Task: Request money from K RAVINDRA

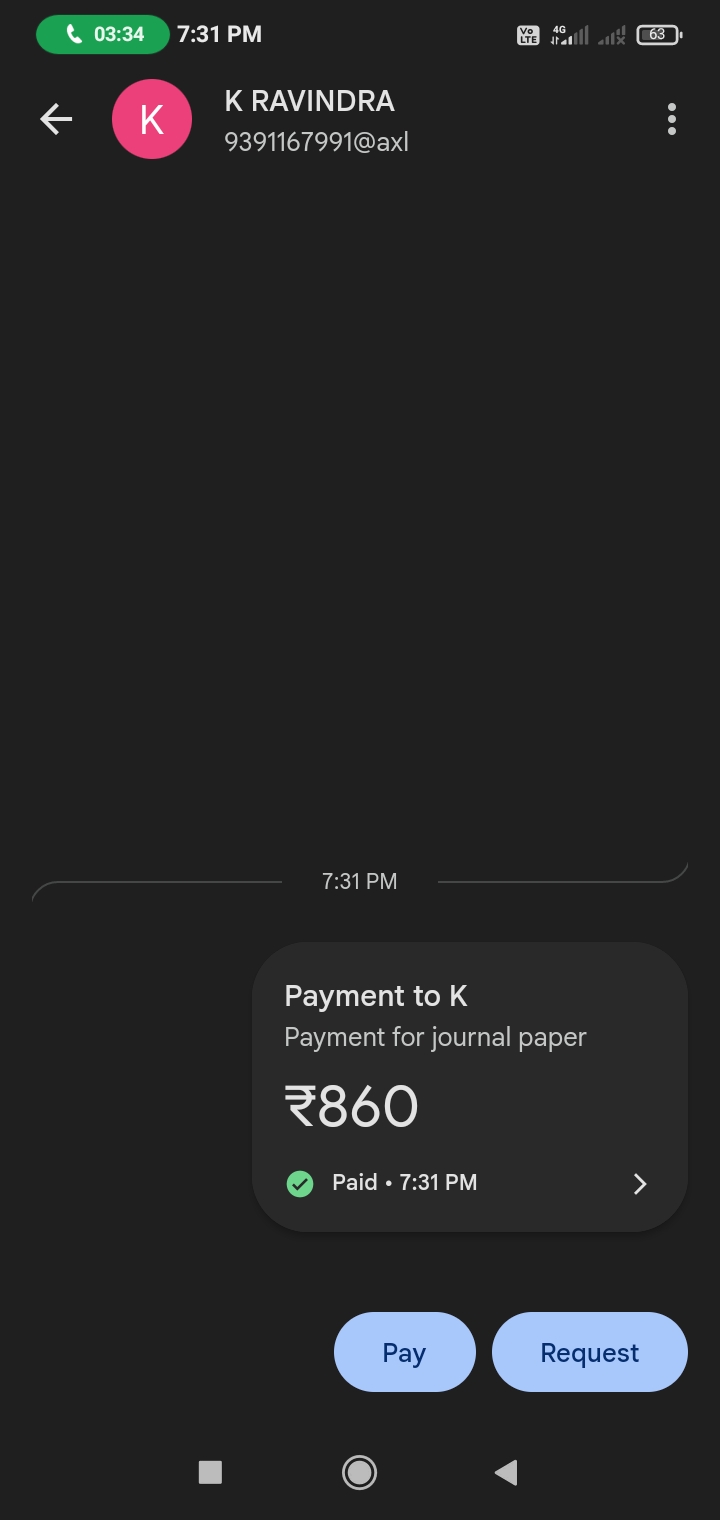Action: (589, 1352)
